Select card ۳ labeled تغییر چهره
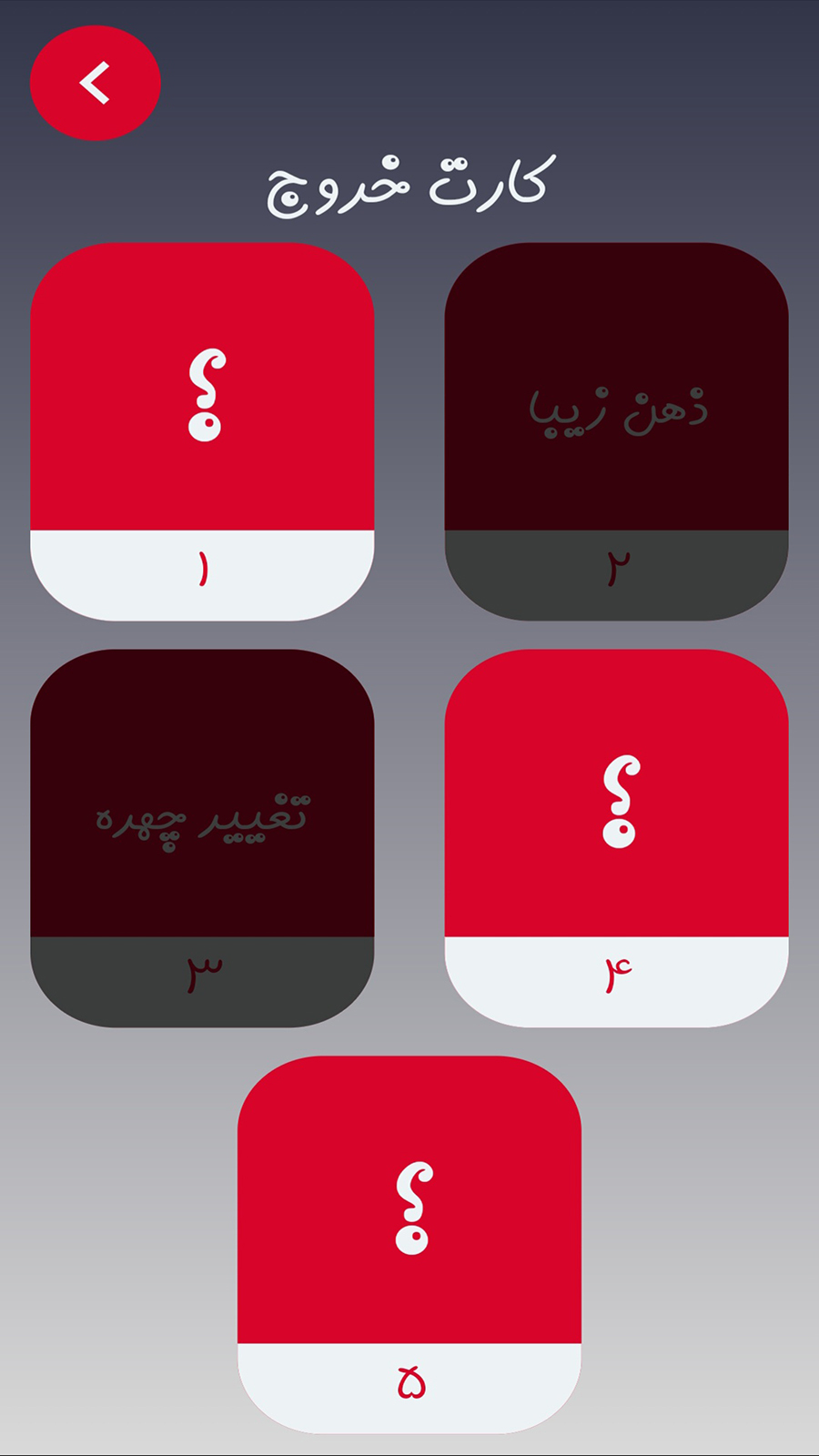The image size is (819, 1456). pos(202,837)
